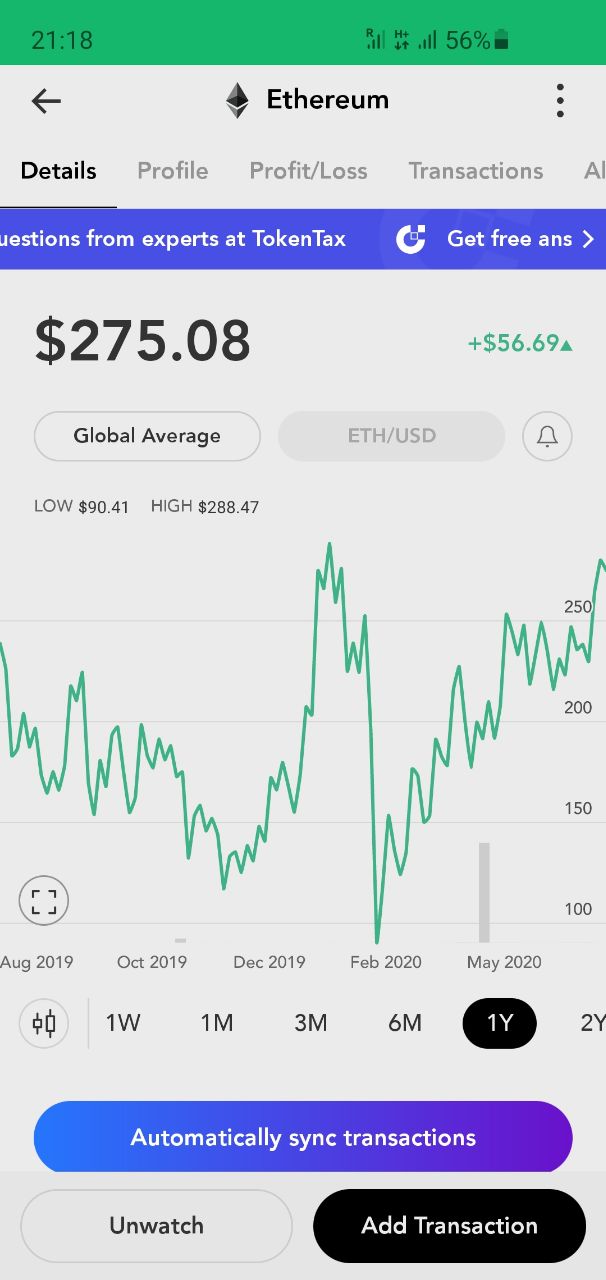Expand the chart to fullscreen
606x1280 pixels.
(x=44, y=901)
